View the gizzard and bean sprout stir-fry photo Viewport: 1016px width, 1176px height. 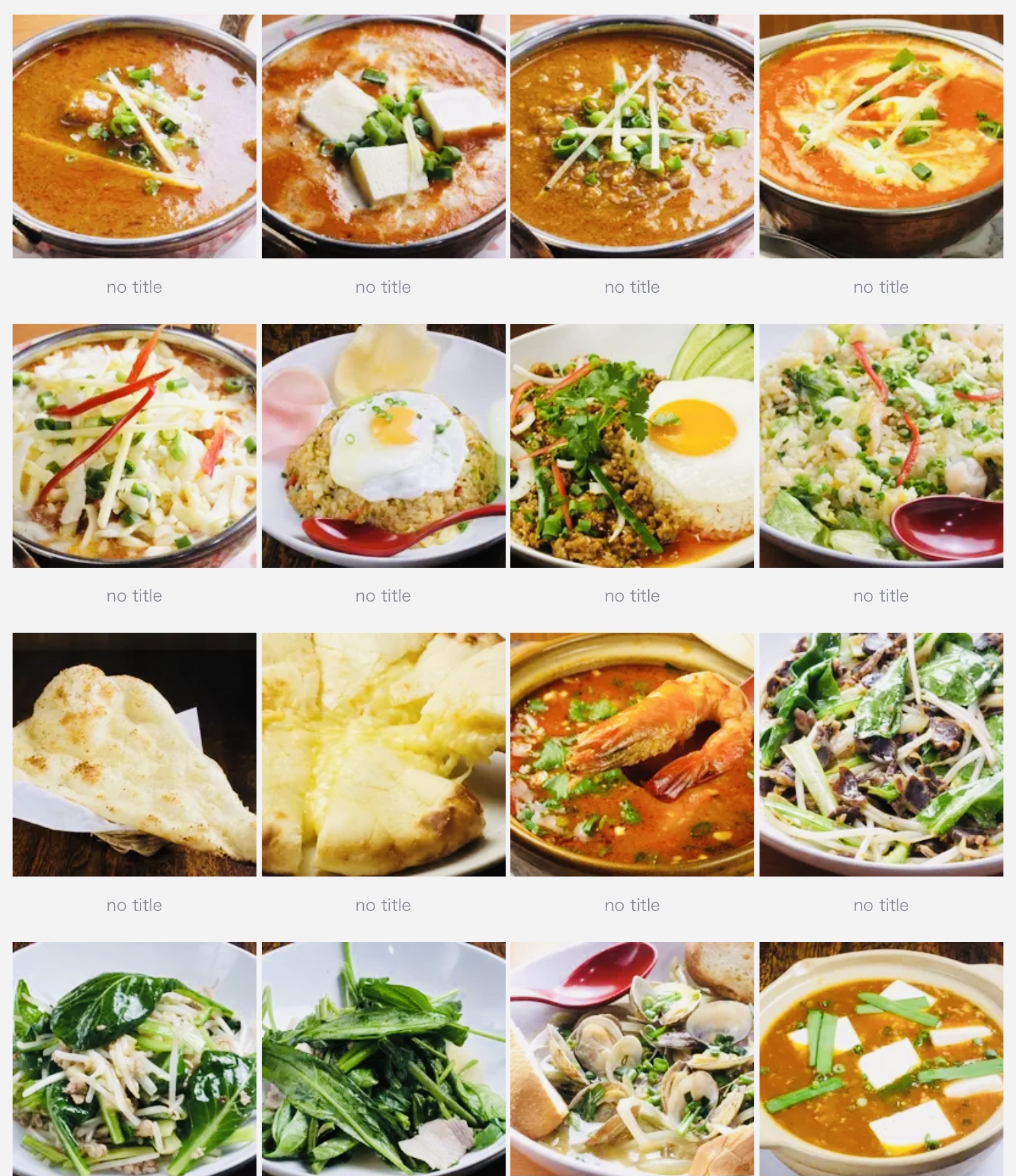pos(881,754)
